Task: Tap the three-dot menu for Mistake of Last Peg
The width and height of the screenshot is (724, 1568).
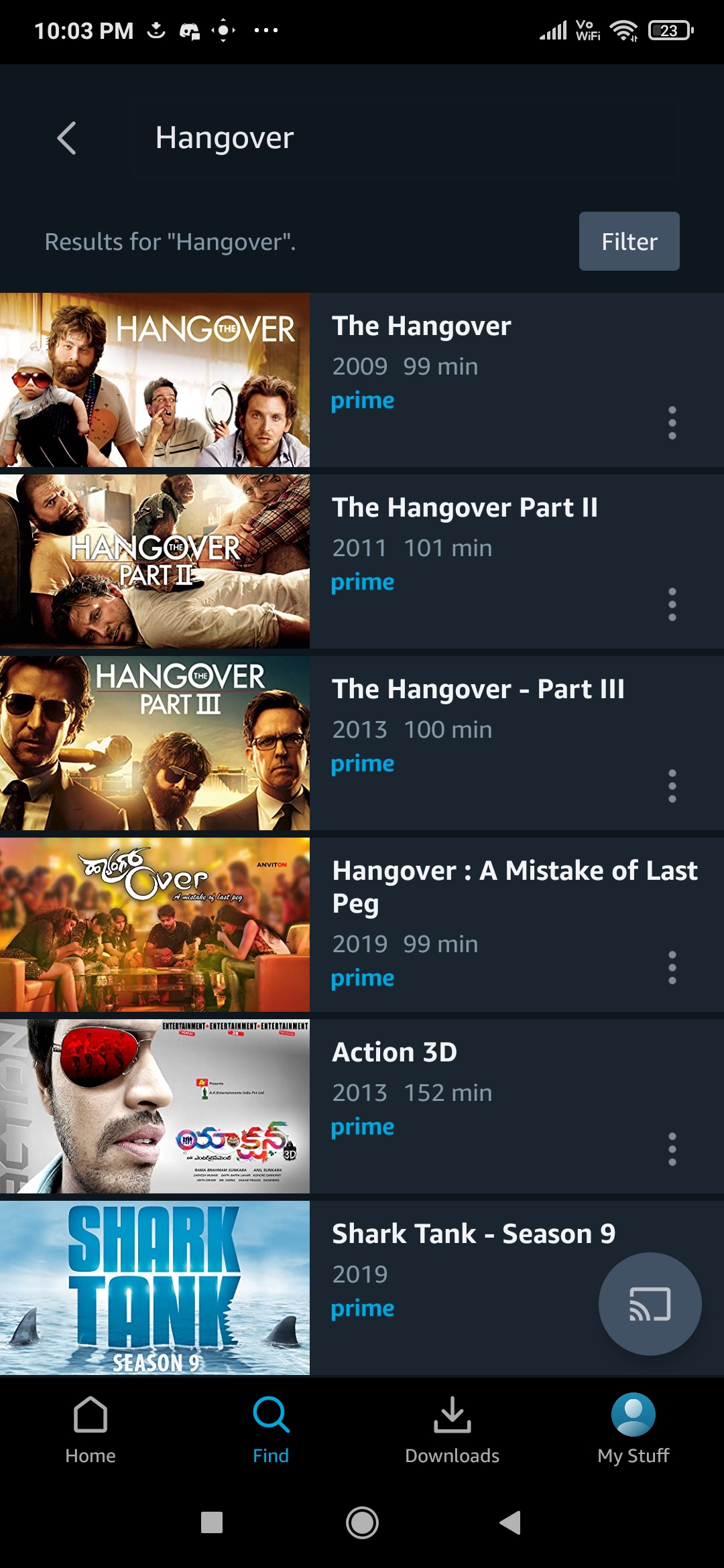Action: [672, 968]
